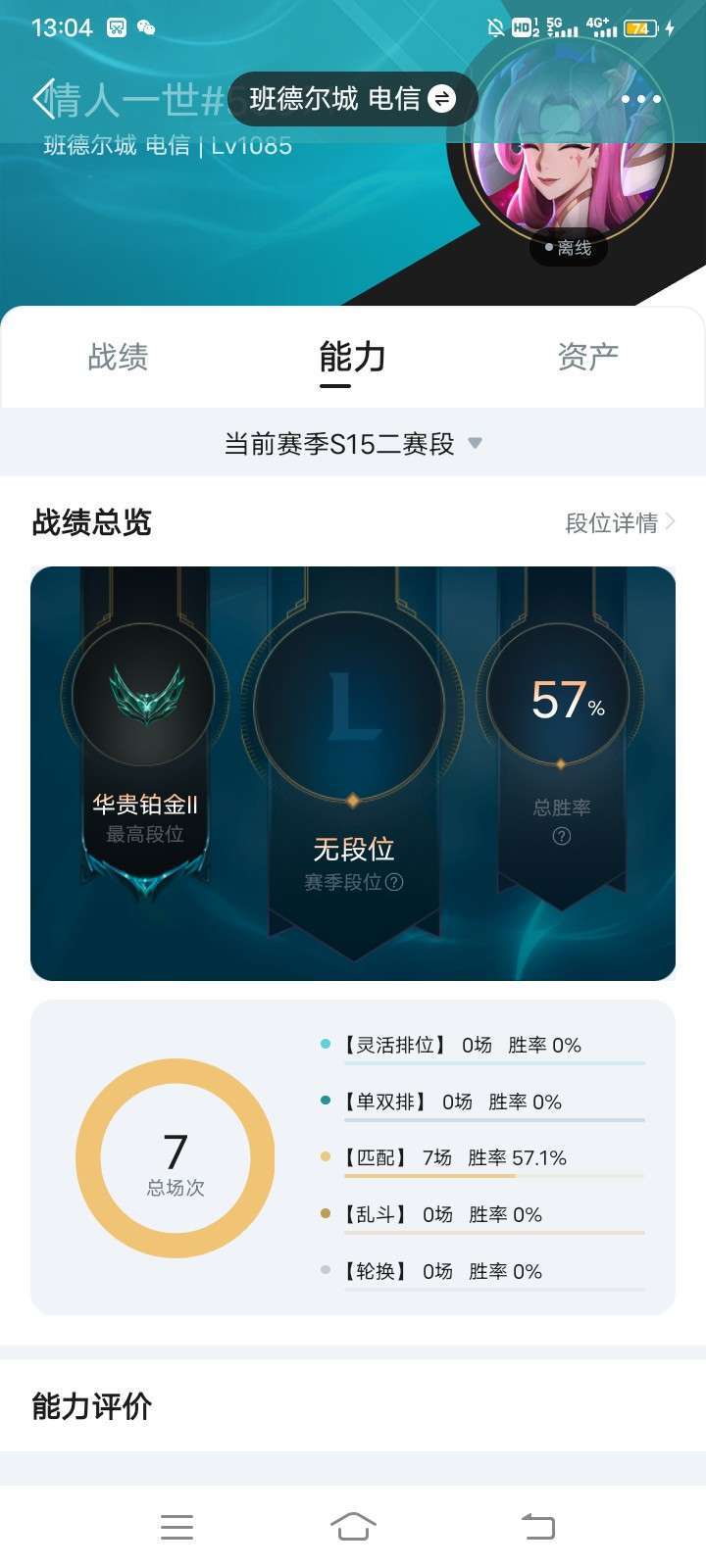Switch server via 班德尔城 电信 pill
Image resolution: width=706 pixels, height=1568 pixels.
(x=353, y=99)
